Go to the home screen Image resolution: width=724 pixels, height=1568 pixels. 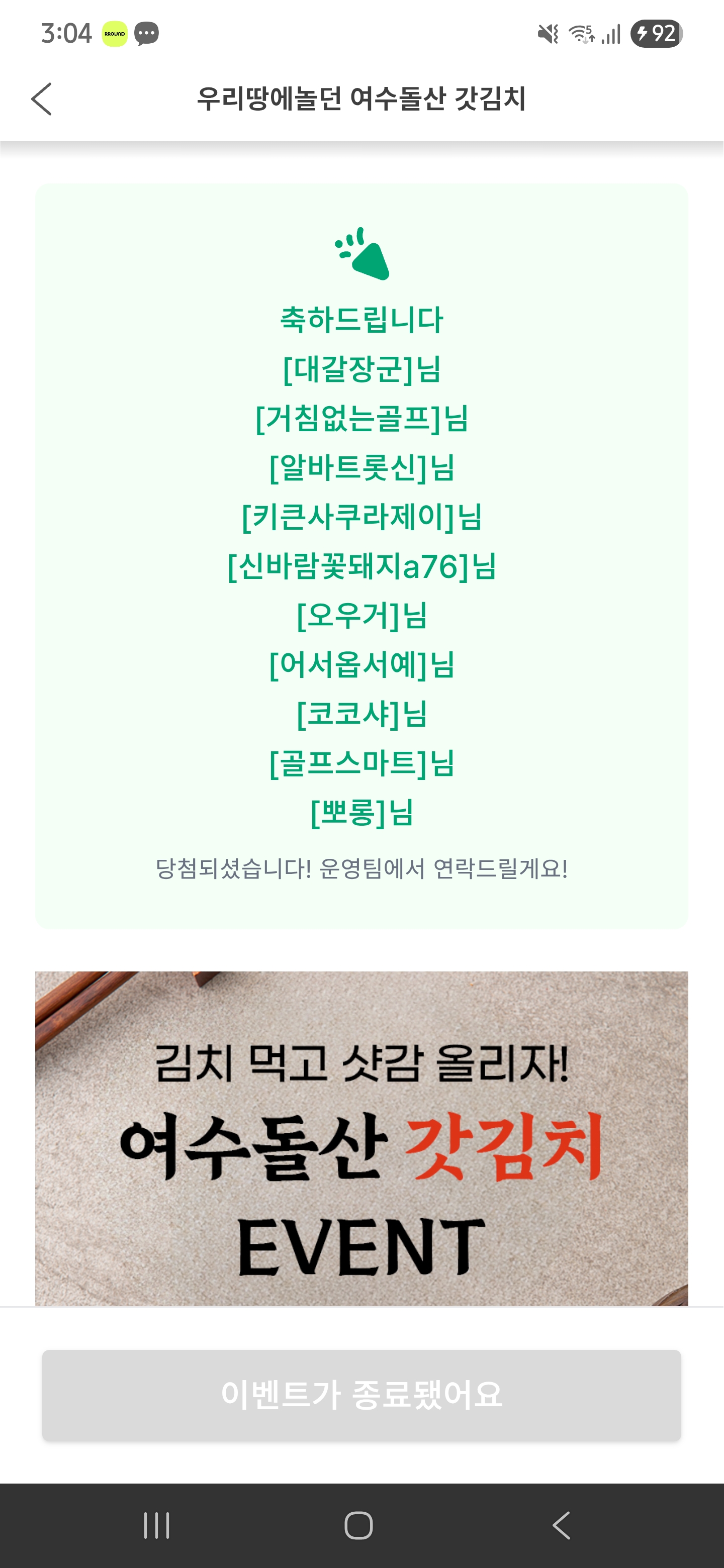click(x=358, y=1525)
